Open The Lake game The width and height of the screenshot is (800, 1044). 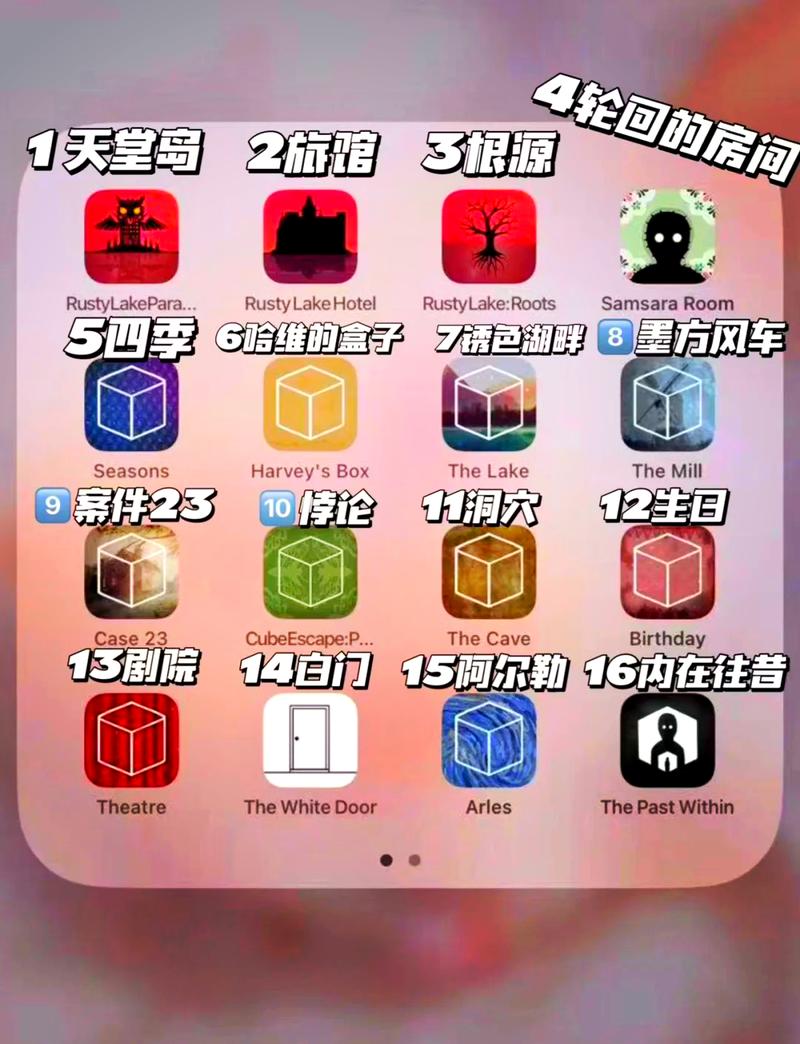click(x=489, y=405)
